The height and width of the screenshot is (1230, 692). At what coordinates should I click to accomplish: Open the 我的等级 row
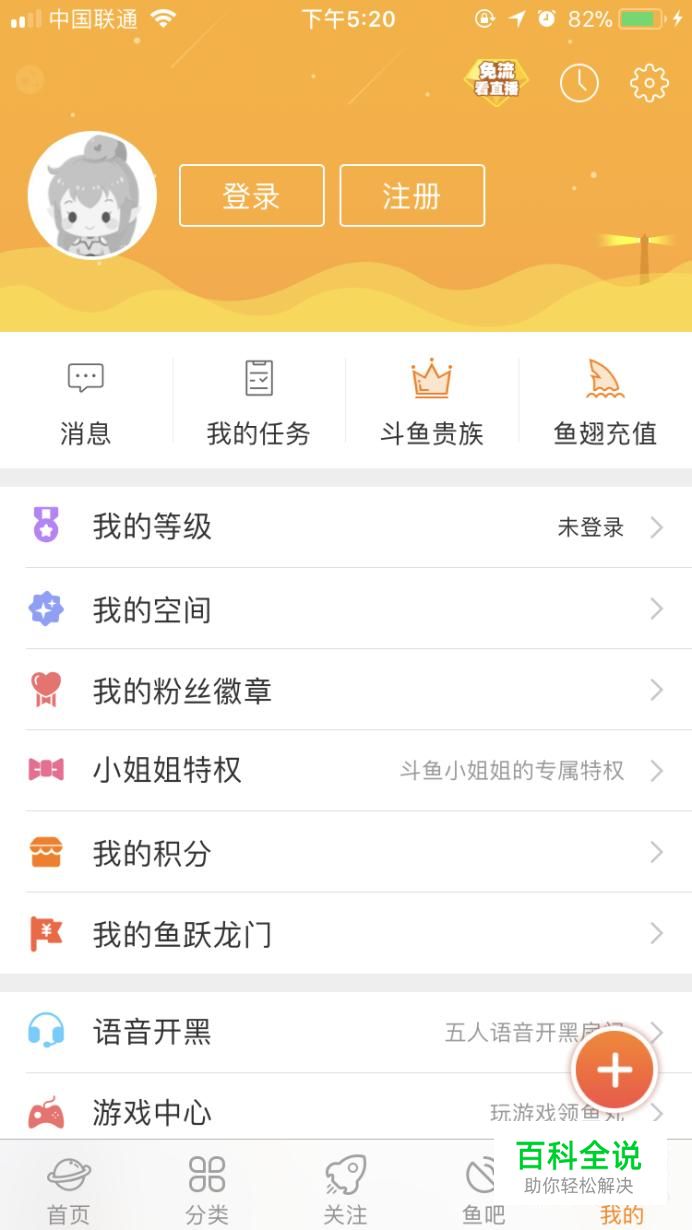[x=346, y=527]
